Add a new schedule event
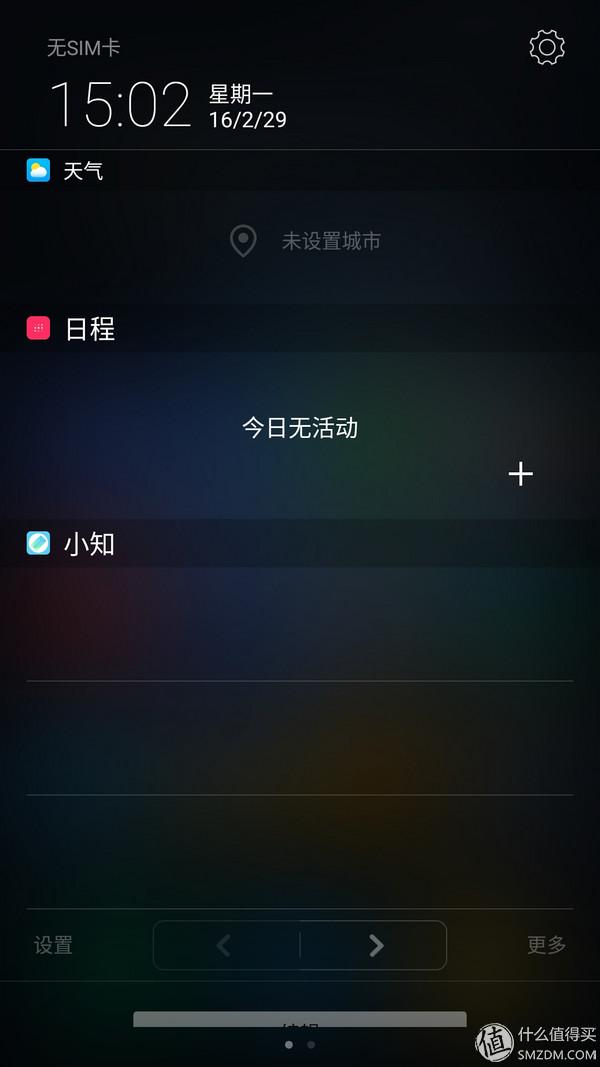The image size is (600, 1067). point(521,474)
